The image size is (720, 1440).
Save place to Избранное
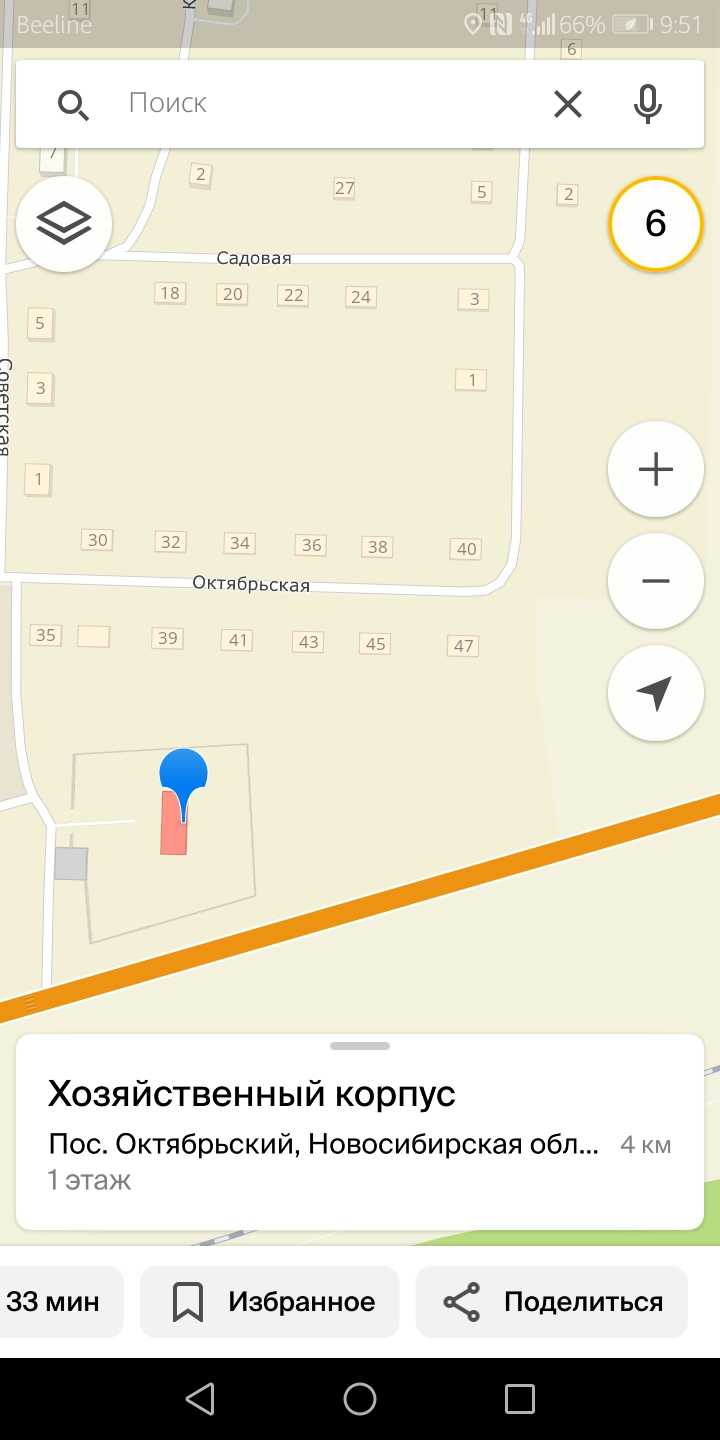pos(270,1302)
